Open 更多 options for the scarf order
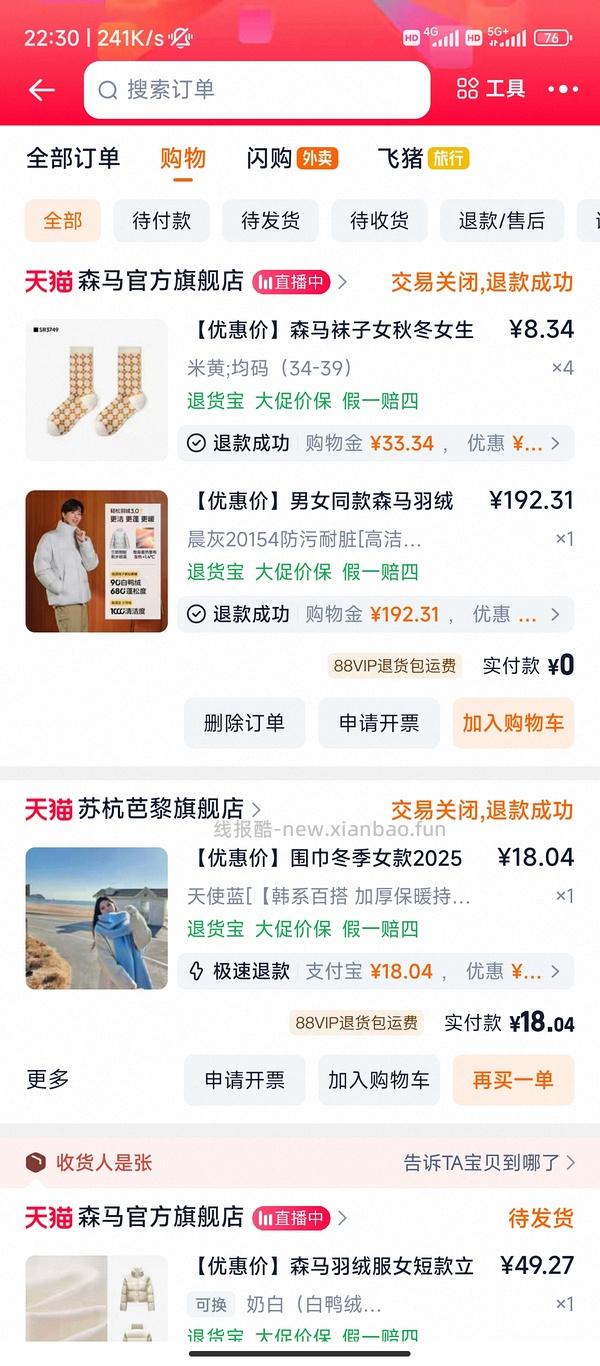This screenshot has width=600, height=1366. [48, 1080]
